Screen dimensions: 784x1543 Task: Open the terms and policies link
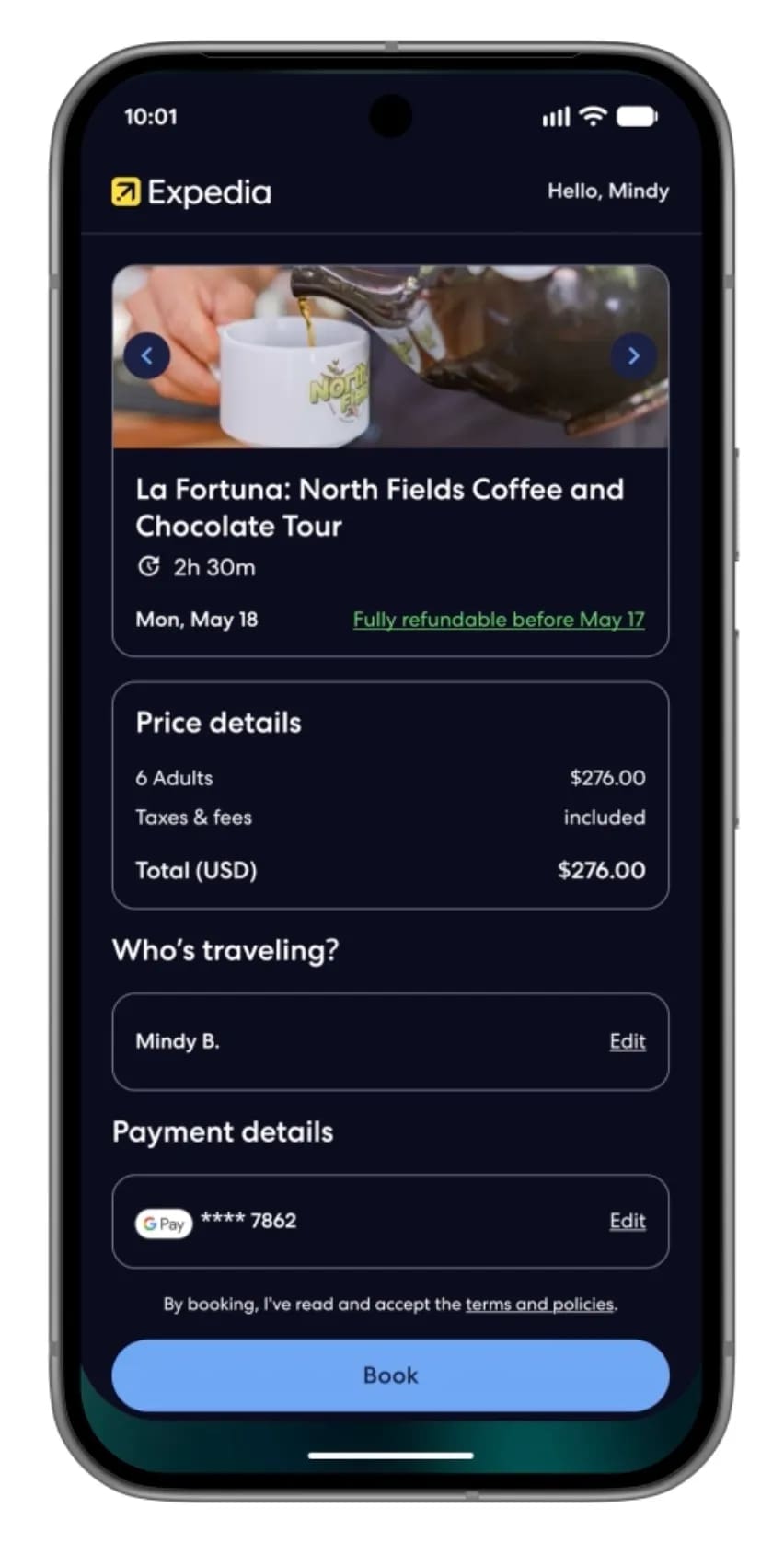[x=540, y=1304]
